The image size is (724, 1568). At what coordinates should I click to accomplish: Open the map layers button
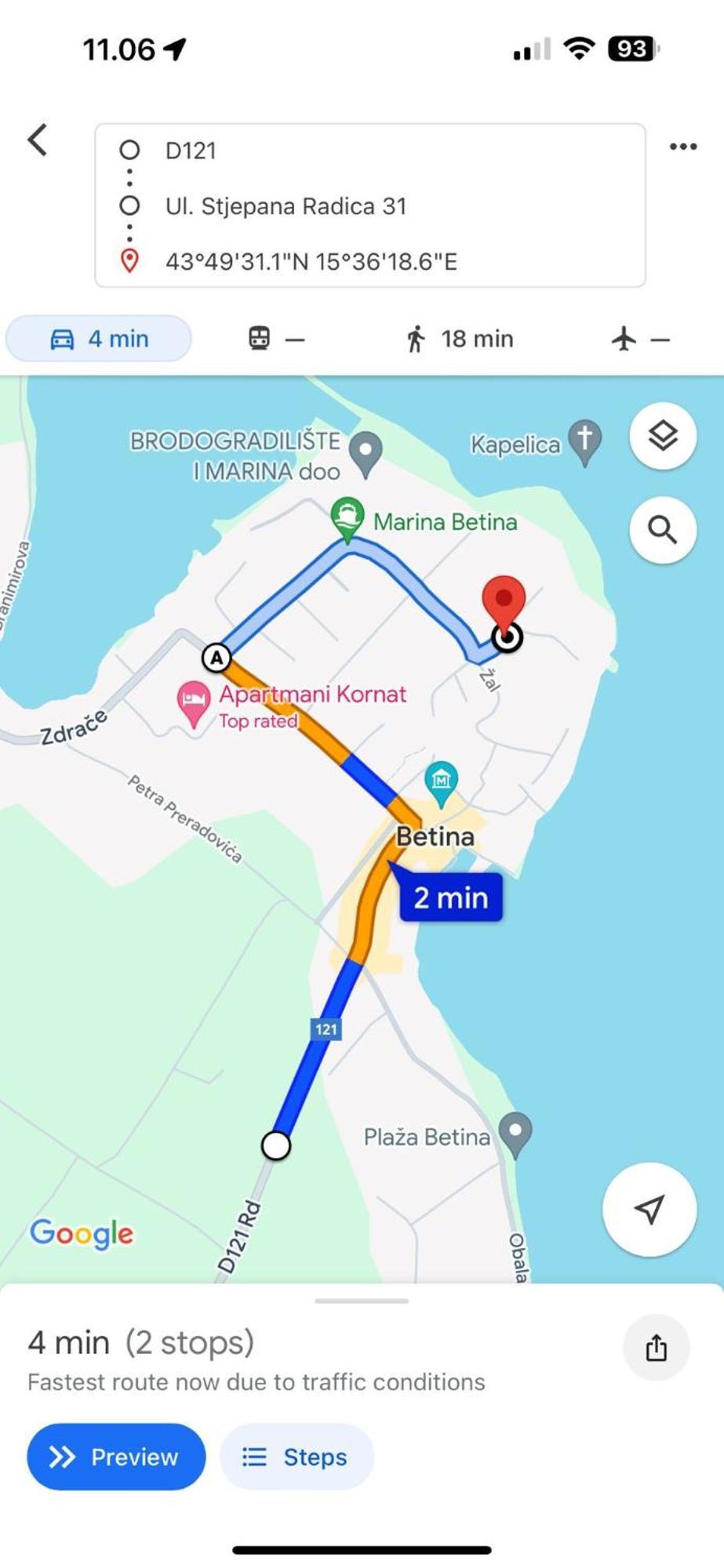pyautogui.click(x=663, y=436)
